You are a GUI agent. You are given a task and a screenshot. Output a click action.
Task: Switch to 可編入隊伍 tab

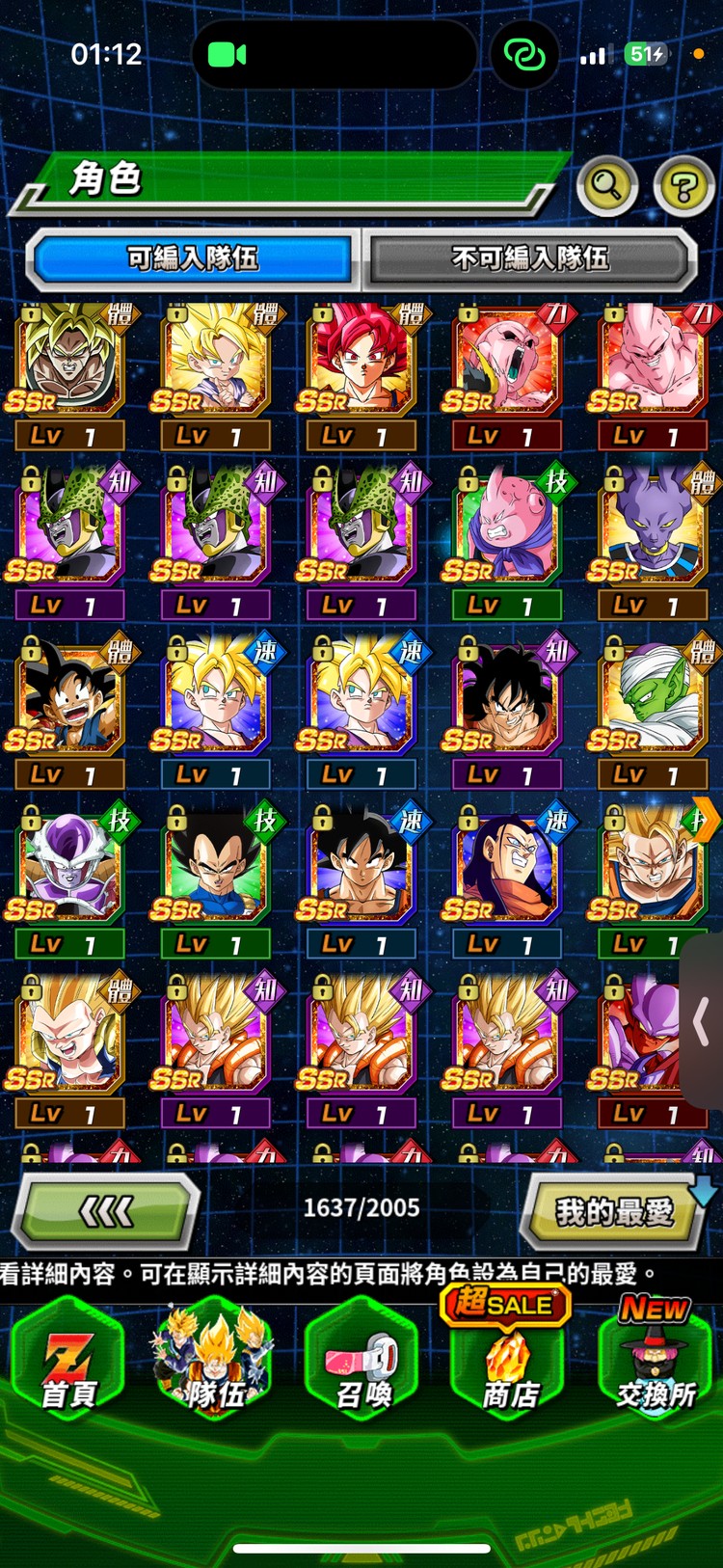click(x=193, y=258)
